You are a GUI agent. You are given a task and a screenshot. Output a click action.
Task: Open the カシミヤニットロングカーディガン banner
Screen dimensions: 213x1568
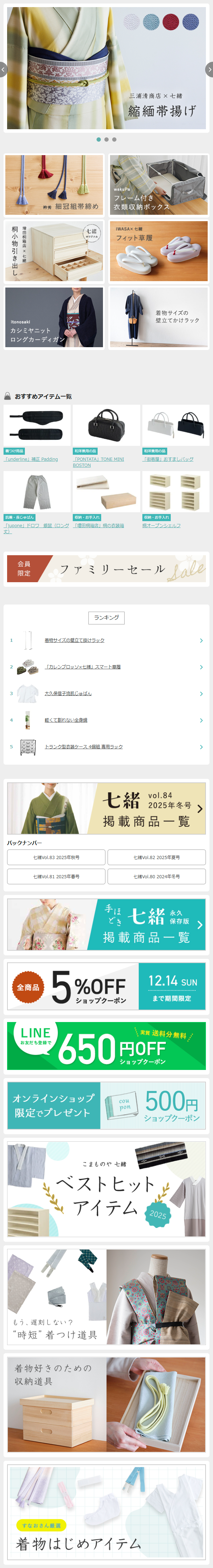click(x=54, y=317)
